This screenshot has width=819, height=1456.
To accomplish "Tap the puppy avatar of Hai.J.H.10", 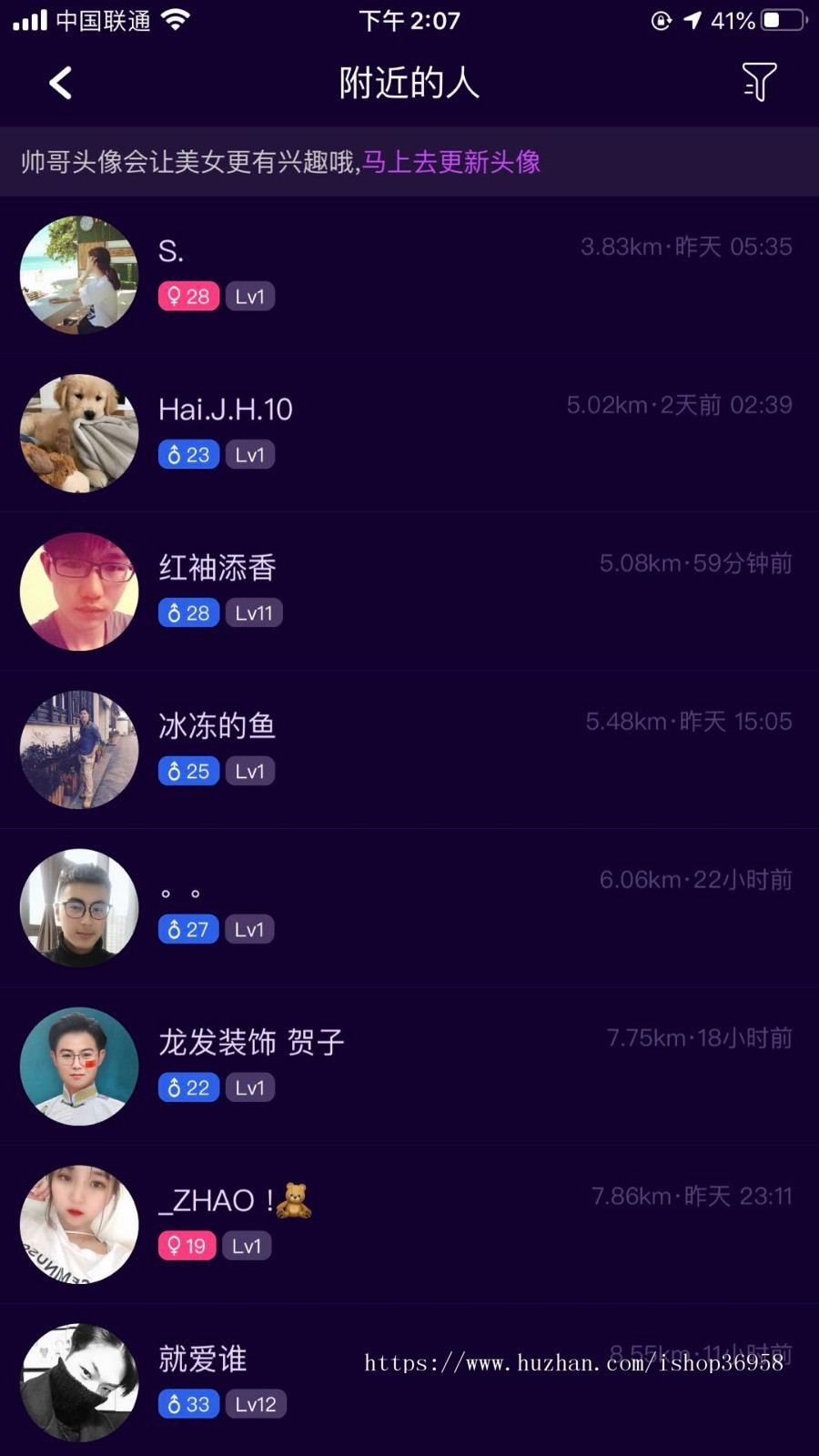I will (x=79, y=433).
